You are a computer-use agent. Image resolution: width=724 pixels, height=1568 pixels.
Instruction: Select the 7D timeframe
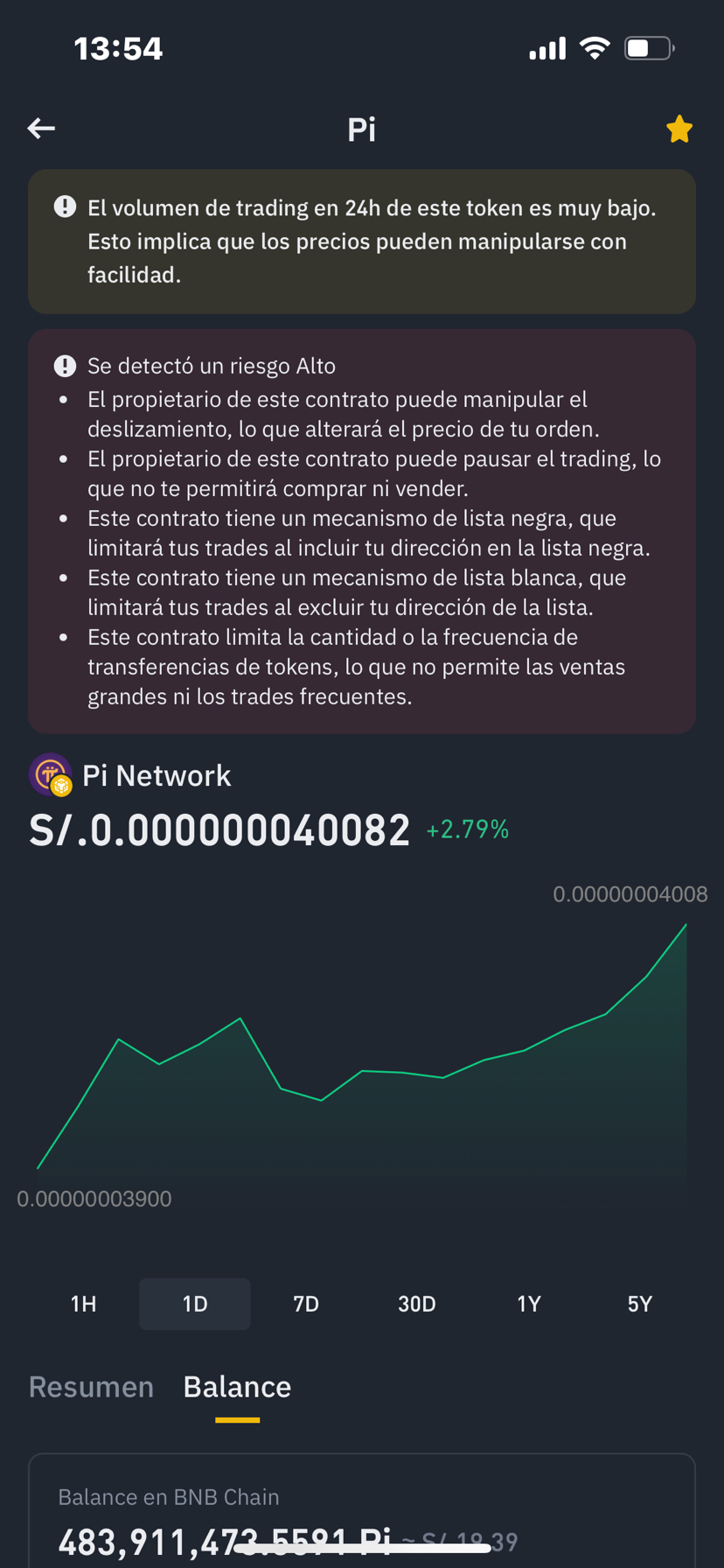(x=306, y=1303)
